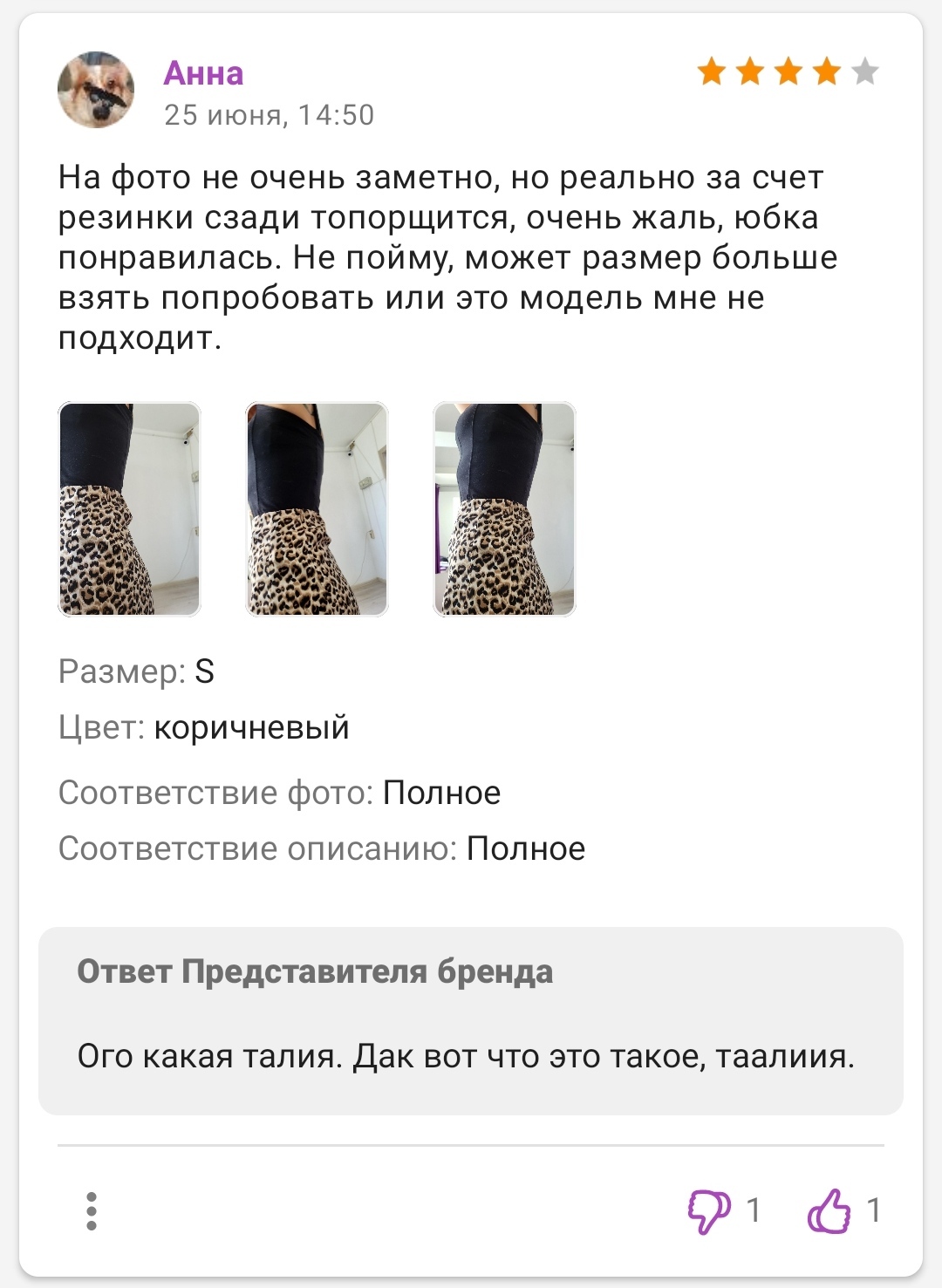This screenshot has width=942, height=1288.
Task: Open the review's three-dot menu
Action: pos(92,1210)
